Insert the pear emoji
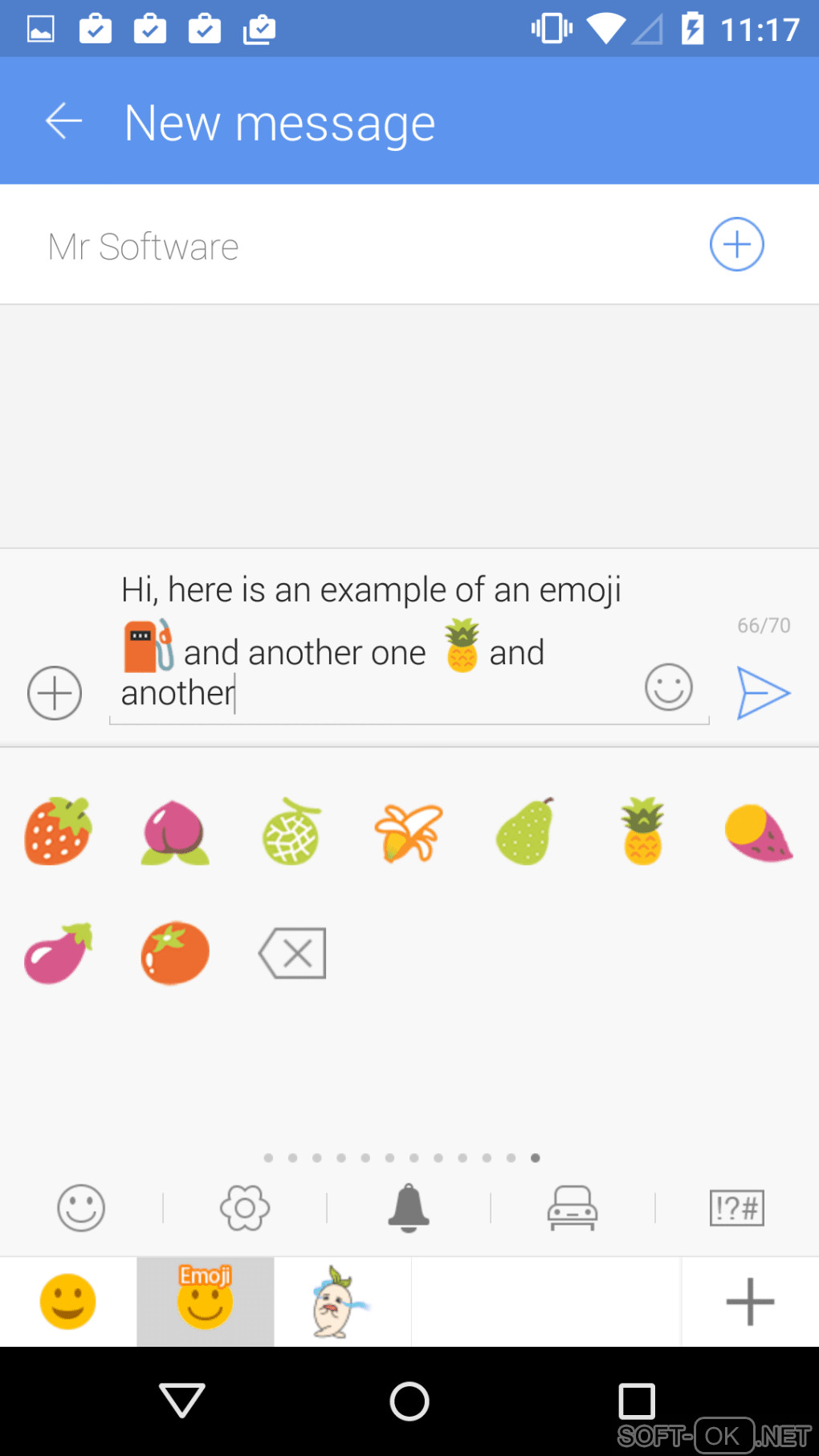The image size is (819, 1456). [525, 832]
